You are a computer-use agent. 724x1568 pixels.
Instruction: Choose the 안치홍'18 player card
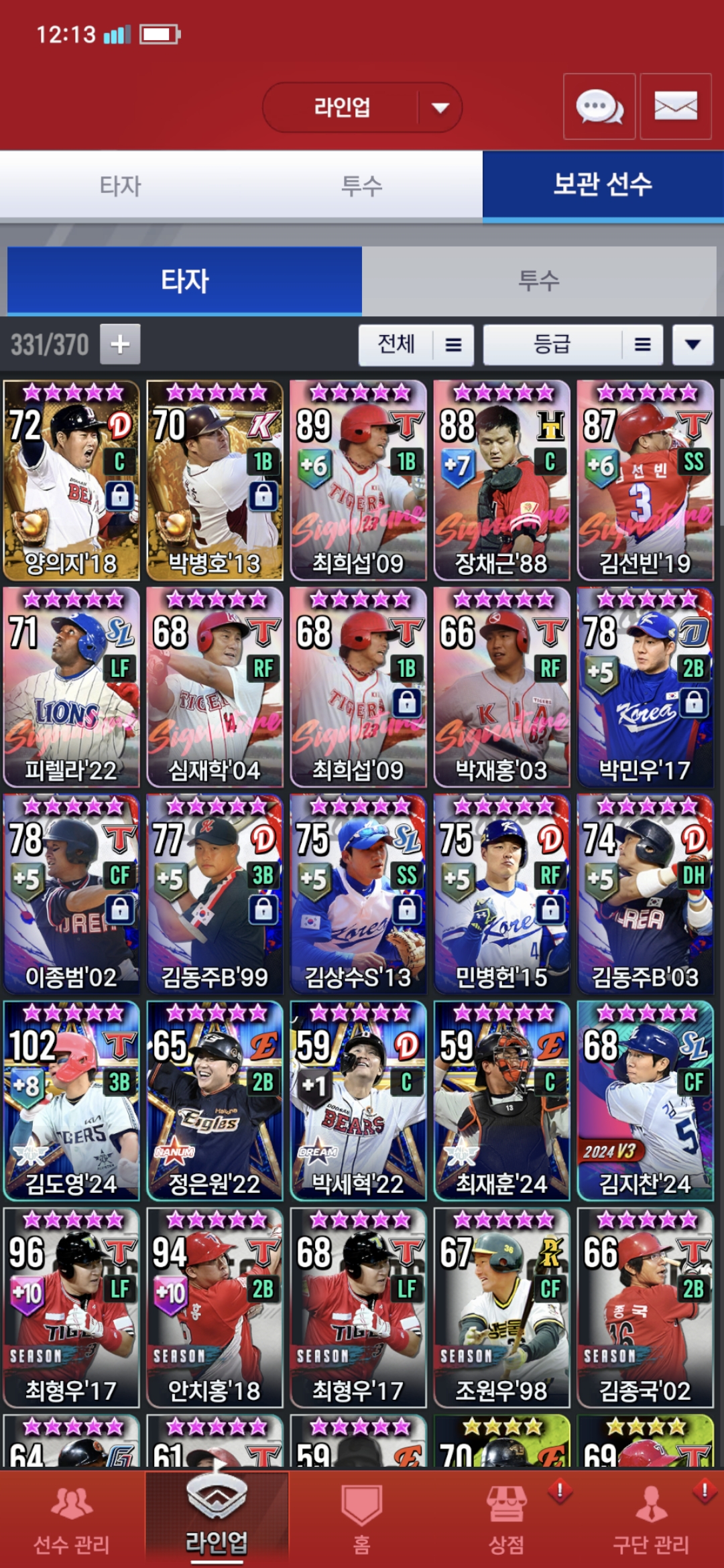tap(215, 1308)
